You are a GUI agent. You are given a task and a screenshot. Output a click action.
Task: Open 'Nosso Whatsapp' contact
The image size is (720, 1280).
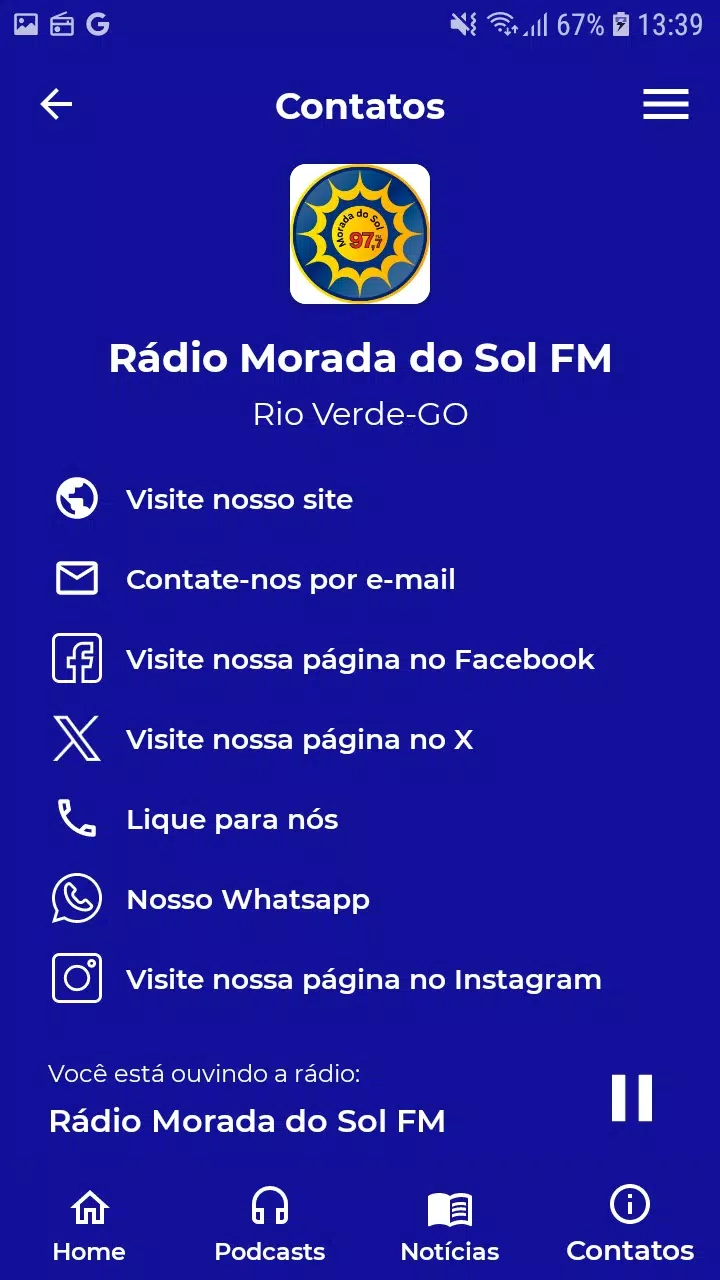pos(360,899)
